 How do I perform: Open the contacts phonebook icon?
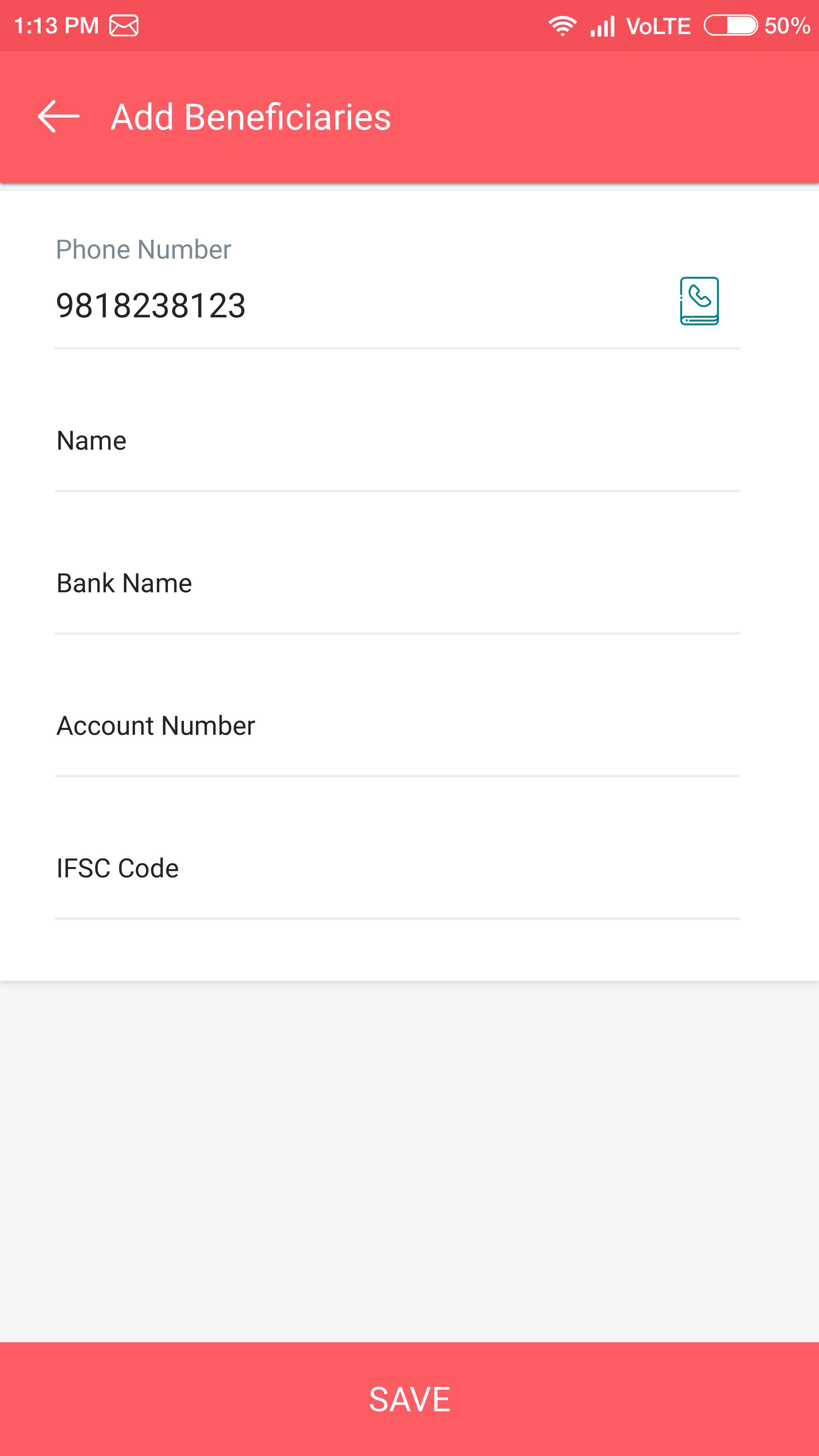tap(698, 301)
